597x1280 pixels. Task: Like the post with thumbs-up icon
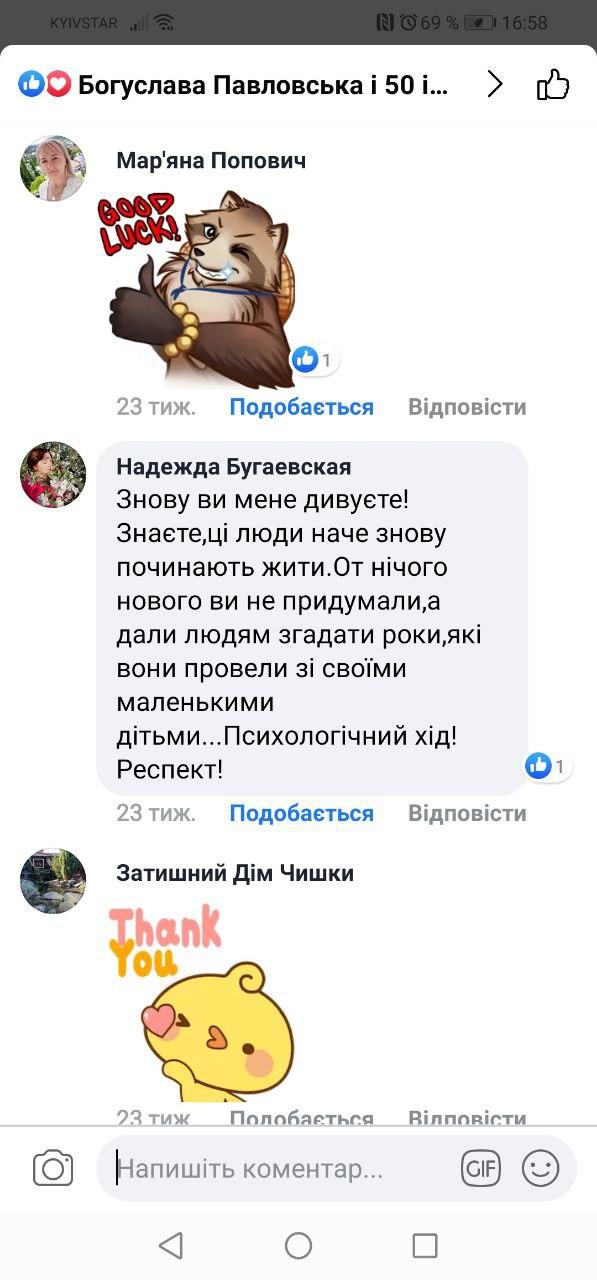[553, 85]
